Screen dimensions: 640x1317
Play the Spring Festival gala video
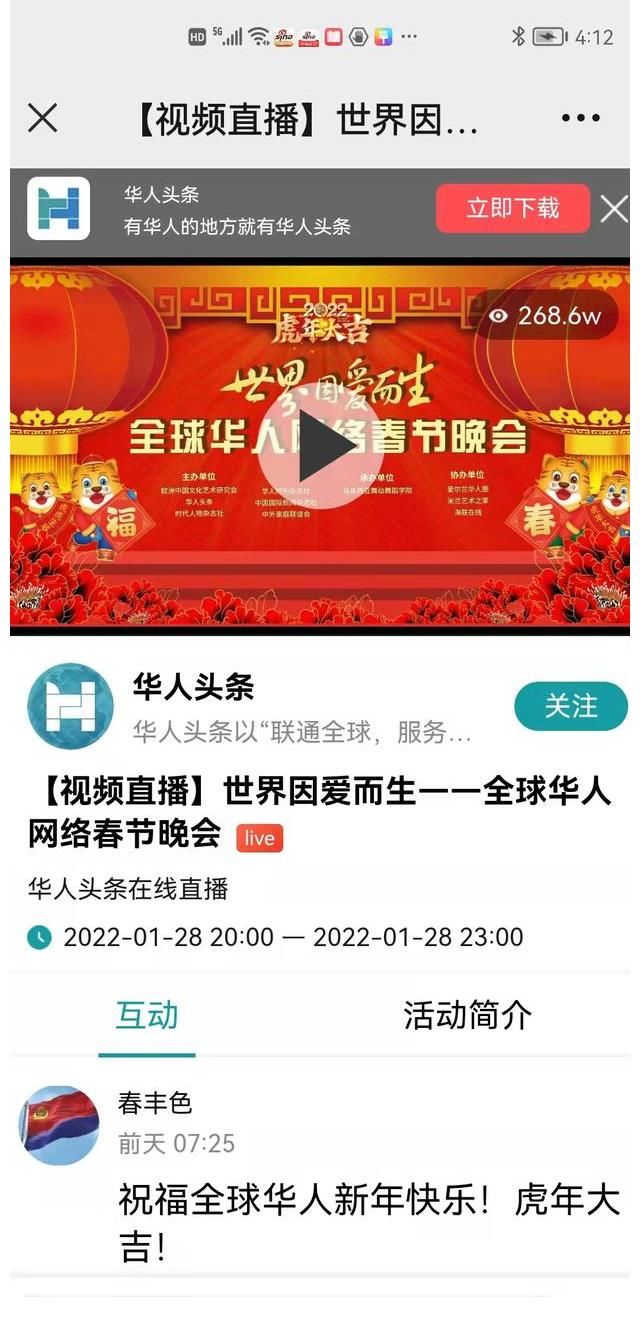[x=320, y=446]
